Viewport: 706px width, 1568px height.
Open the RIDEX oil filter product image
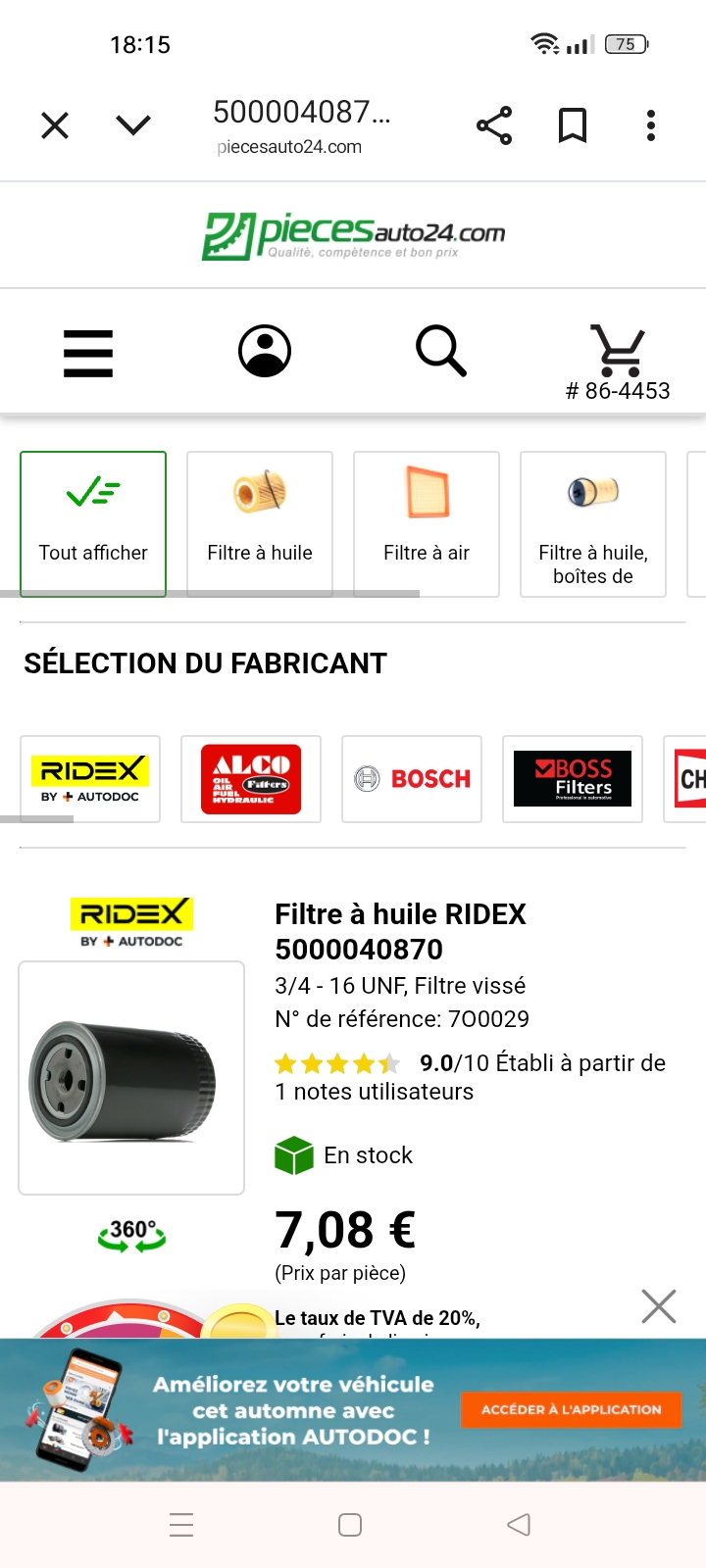(131, 1078)
